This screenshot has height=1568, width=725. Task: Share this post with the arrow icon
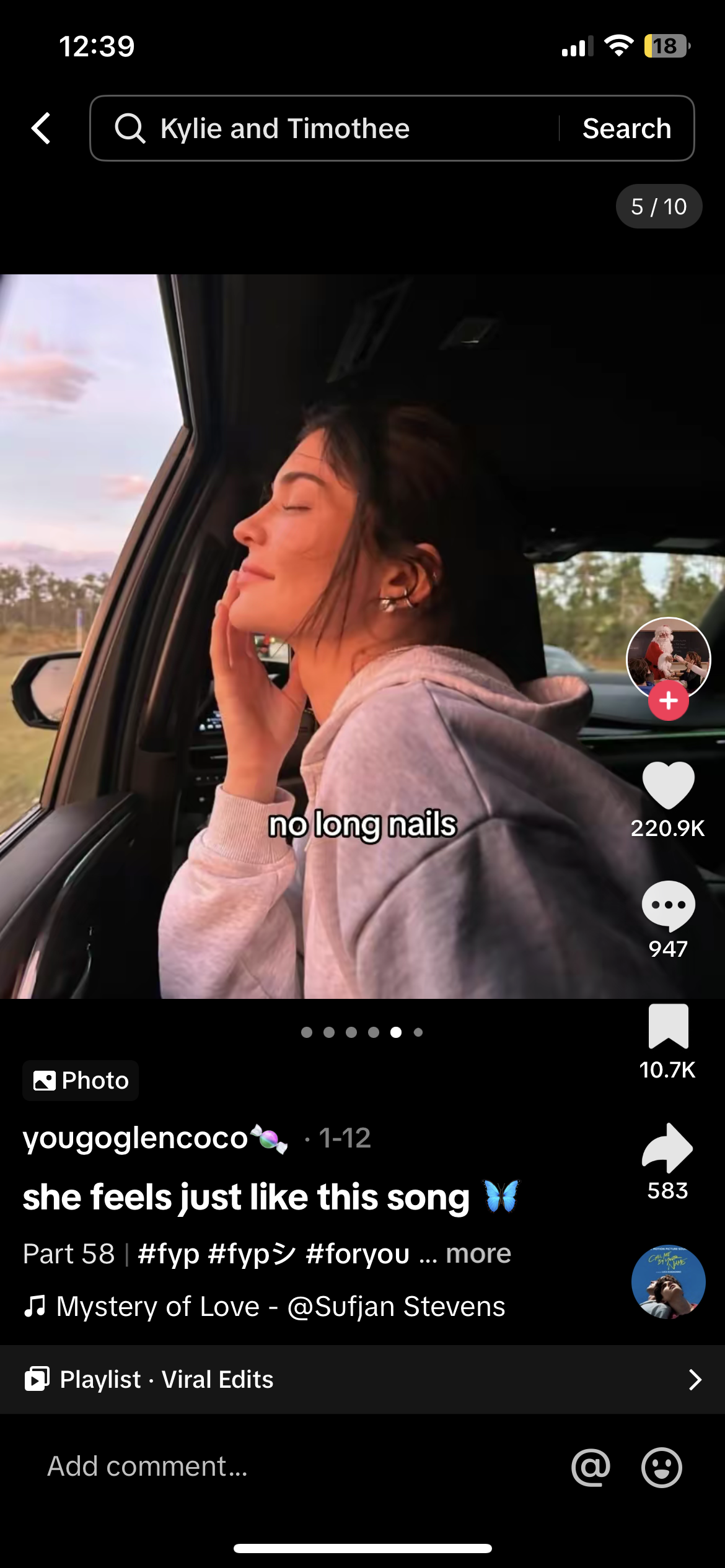668,1148
